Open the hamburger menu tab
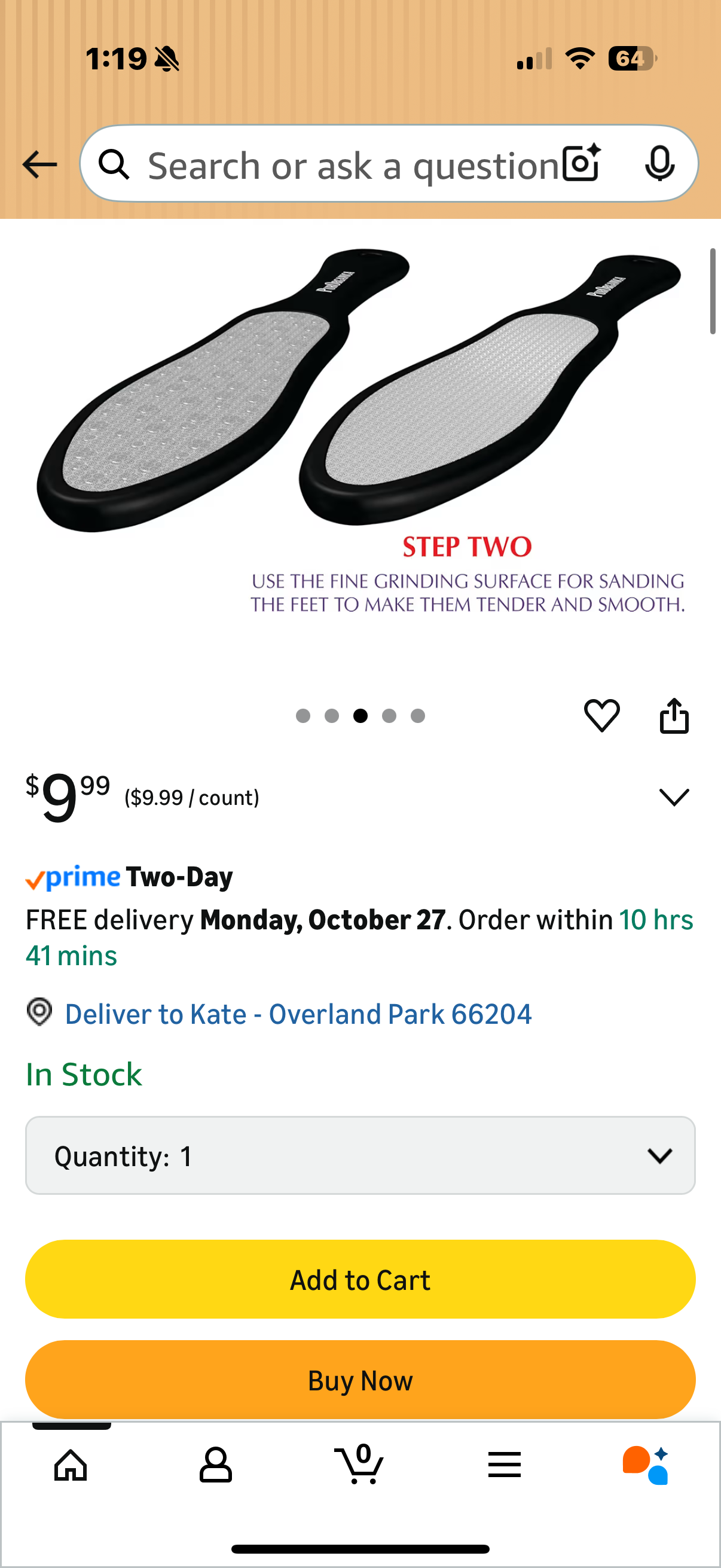 point(505,1465)
